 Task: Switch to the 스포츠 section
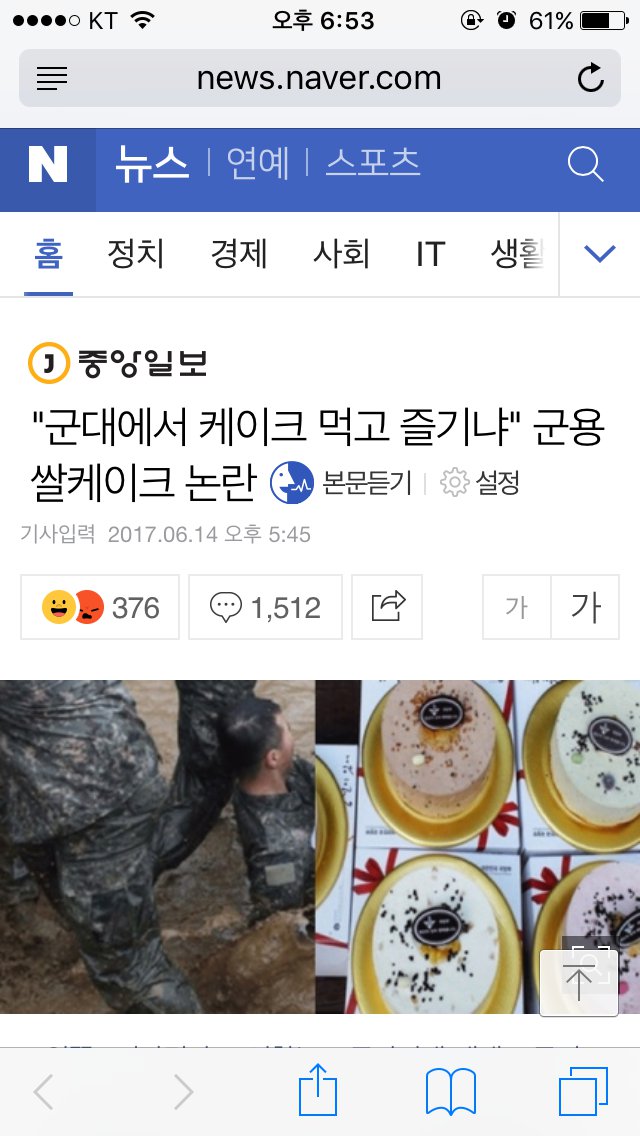pyautogui.click(x=373, y=164)
